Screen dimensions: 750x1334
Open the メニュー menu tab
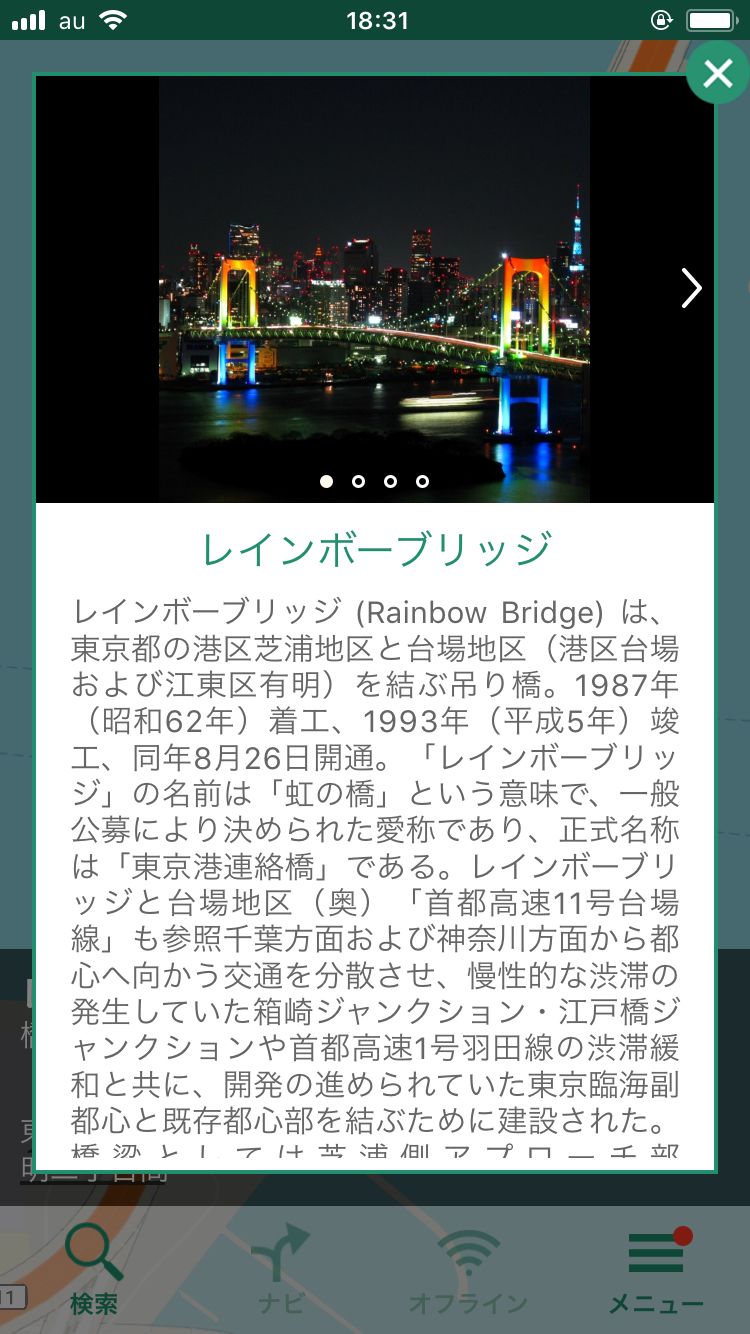point(657,1268)
